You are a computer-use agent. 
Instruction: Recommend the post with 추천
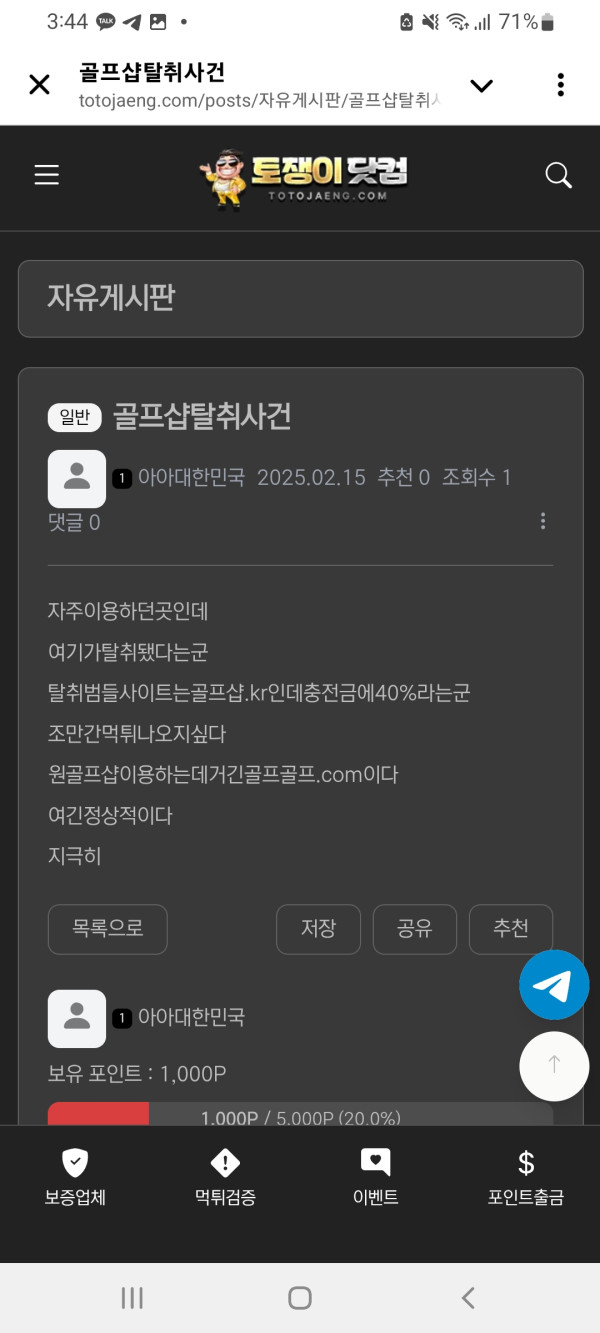(510, 929)
